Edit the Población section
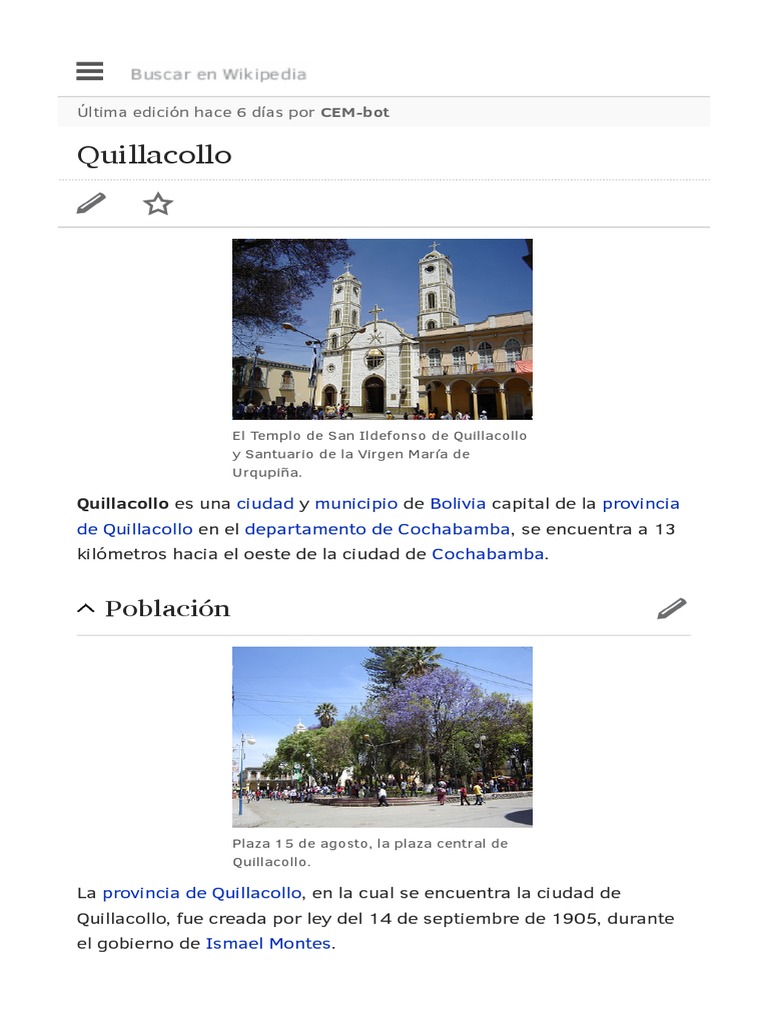The image size is (768, 1024). tap(672, 608)
